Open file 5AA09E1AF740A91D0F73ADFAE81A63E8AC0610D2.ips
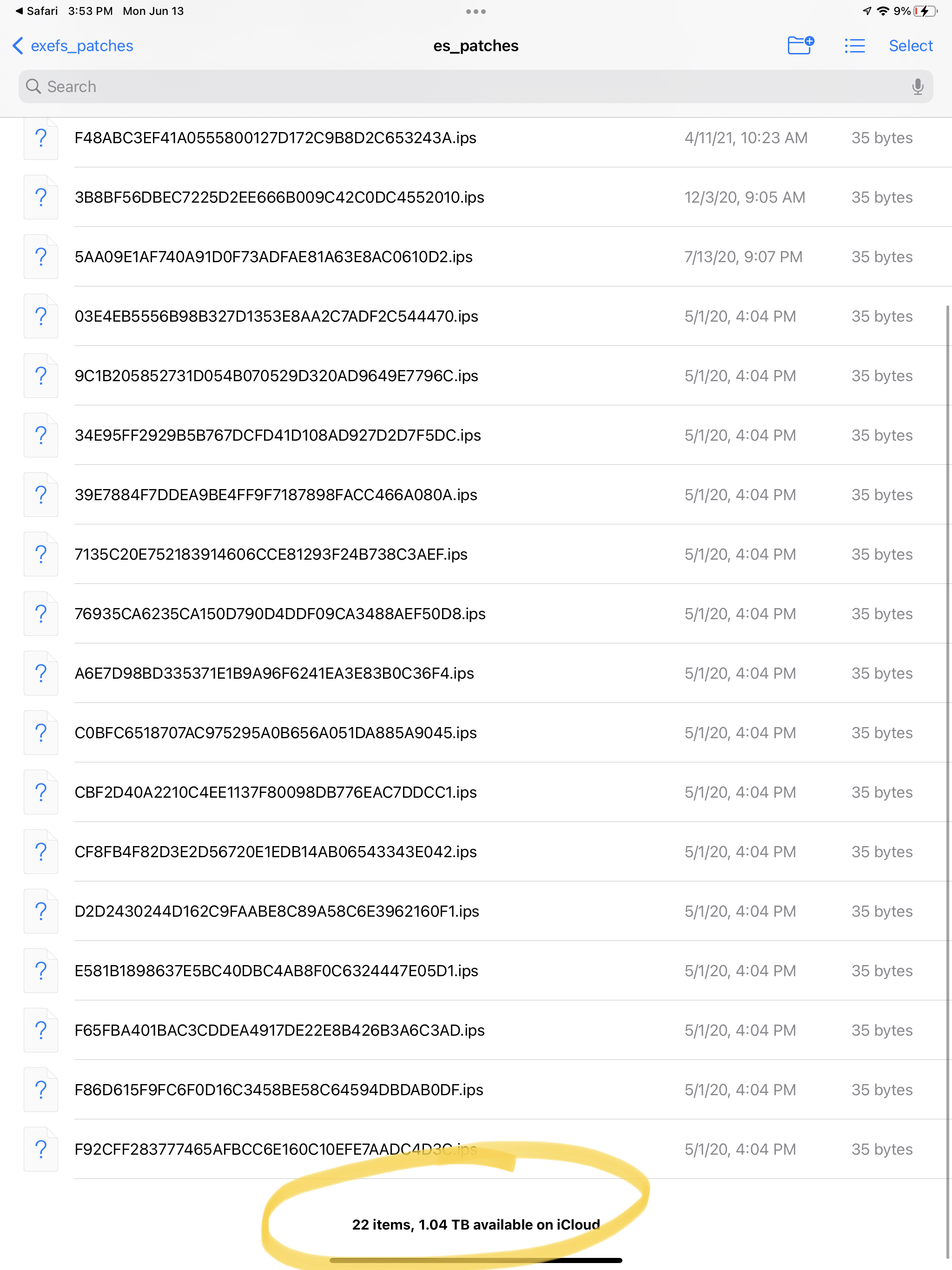Viewport: 952px width, 1270px height. pyautogui.click(x=476, y=257)
